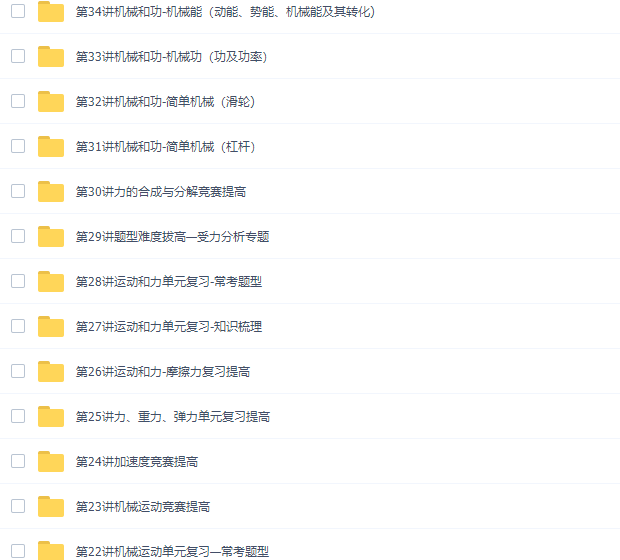Open folder 第31讲简单机械（杠杆）
This screenshot has width=620, height=560.
click(x=165, y=147)
